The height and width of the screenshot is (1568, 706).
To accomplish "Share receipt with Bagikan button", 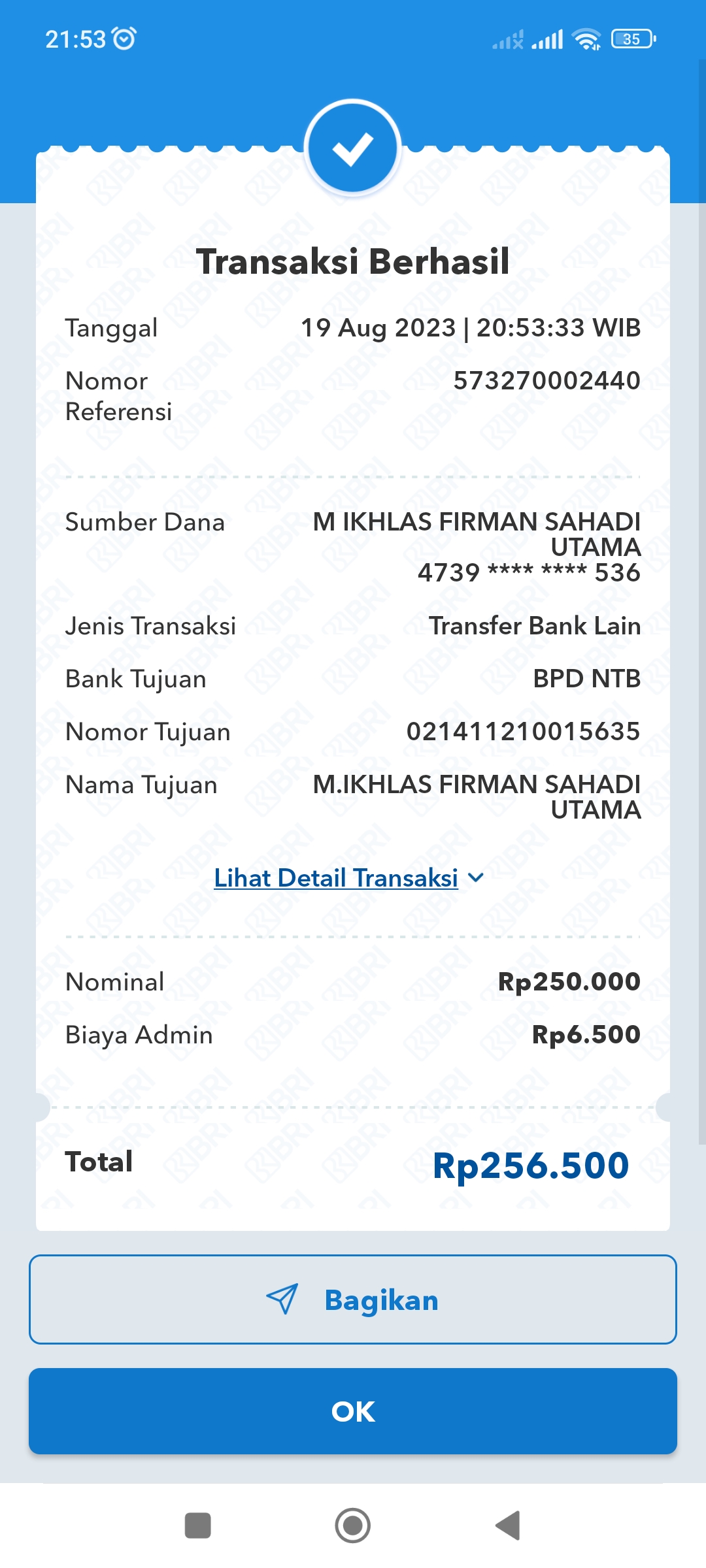I will (x=353, y=1299).
